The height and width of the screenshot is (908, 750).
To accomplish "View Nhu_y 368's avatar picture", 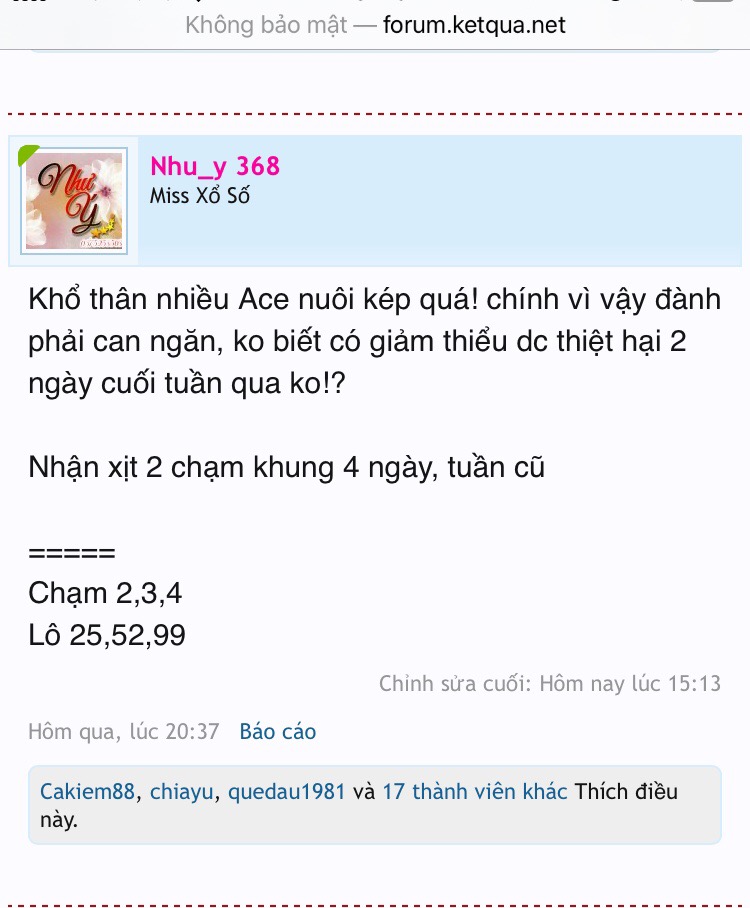I will [75, 200].
